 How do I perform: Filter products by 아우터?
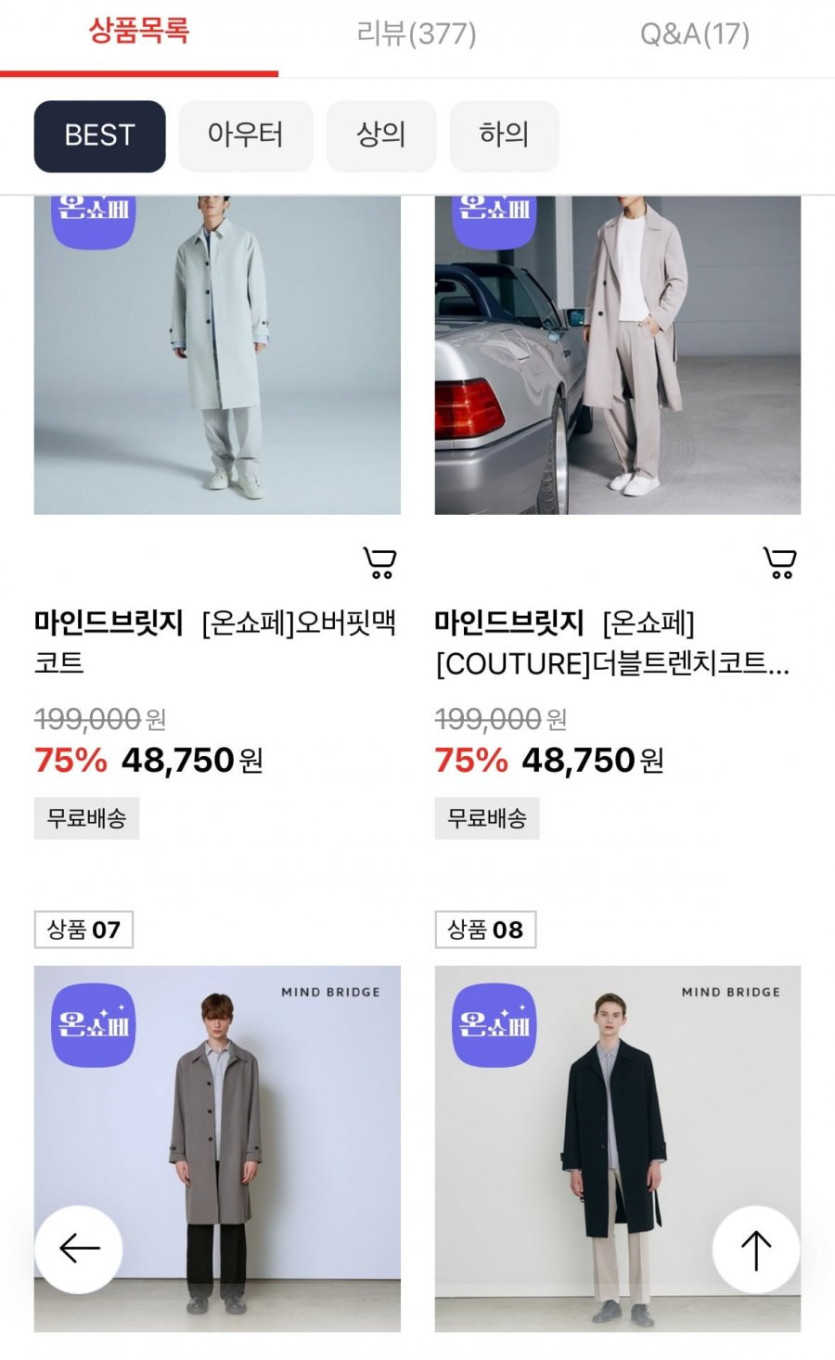[x=245, y=136]
